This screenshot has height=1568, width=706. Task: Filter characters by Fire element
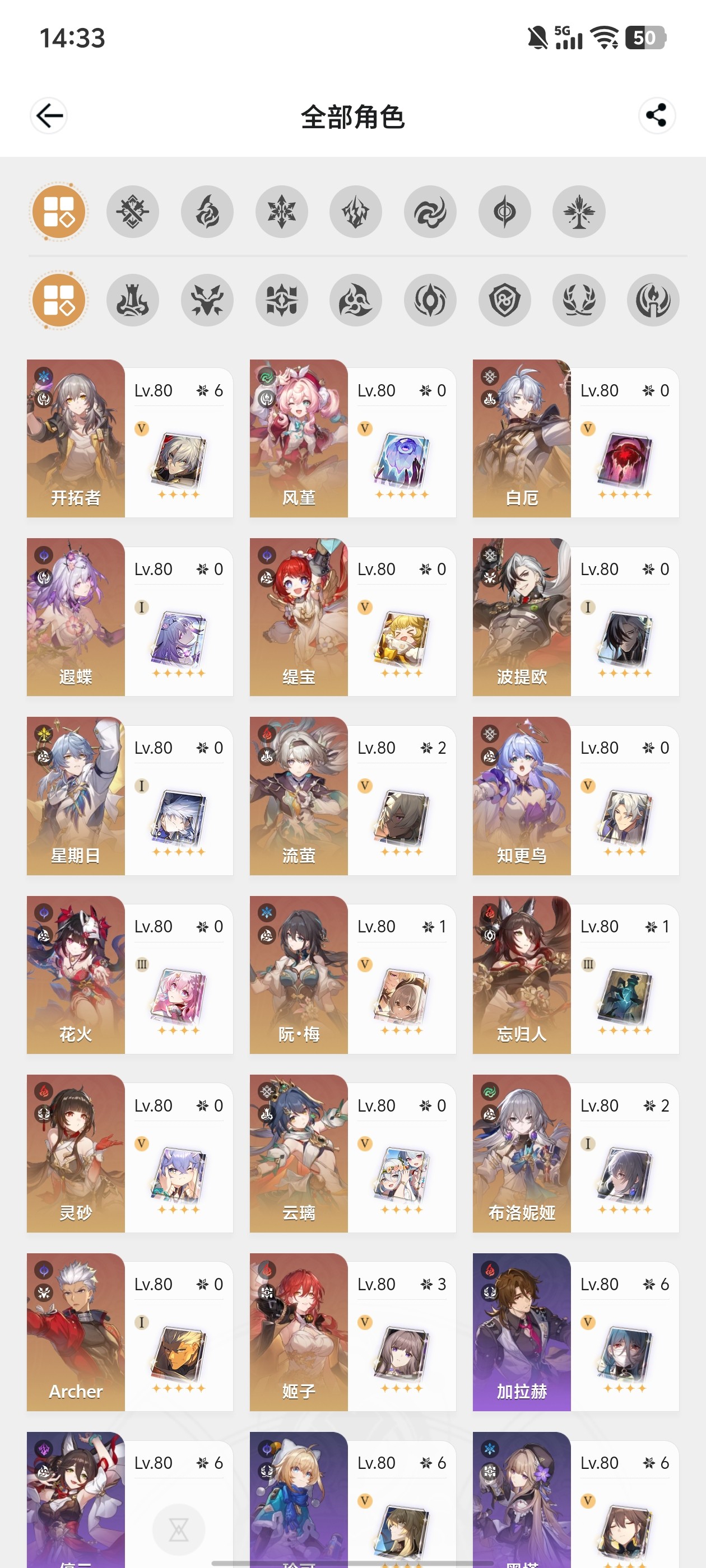click(x=207, y=212)
